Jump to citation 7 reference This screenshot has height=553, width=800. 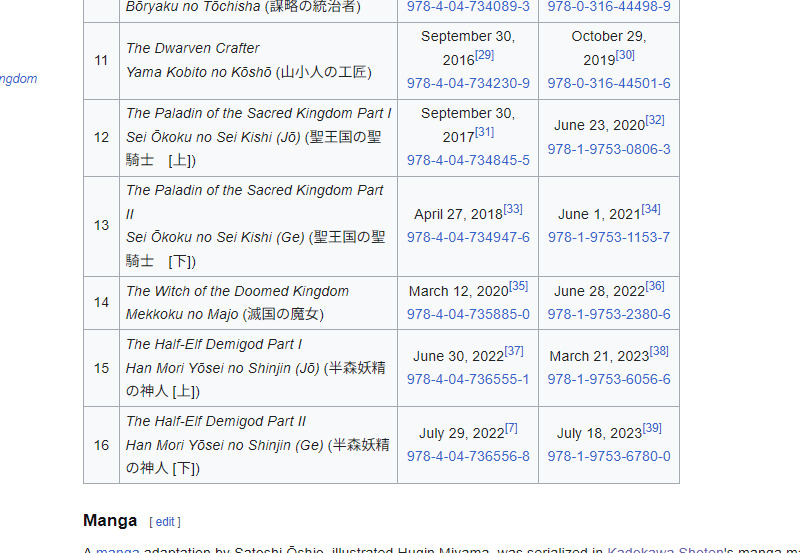[x=511, y=428]
